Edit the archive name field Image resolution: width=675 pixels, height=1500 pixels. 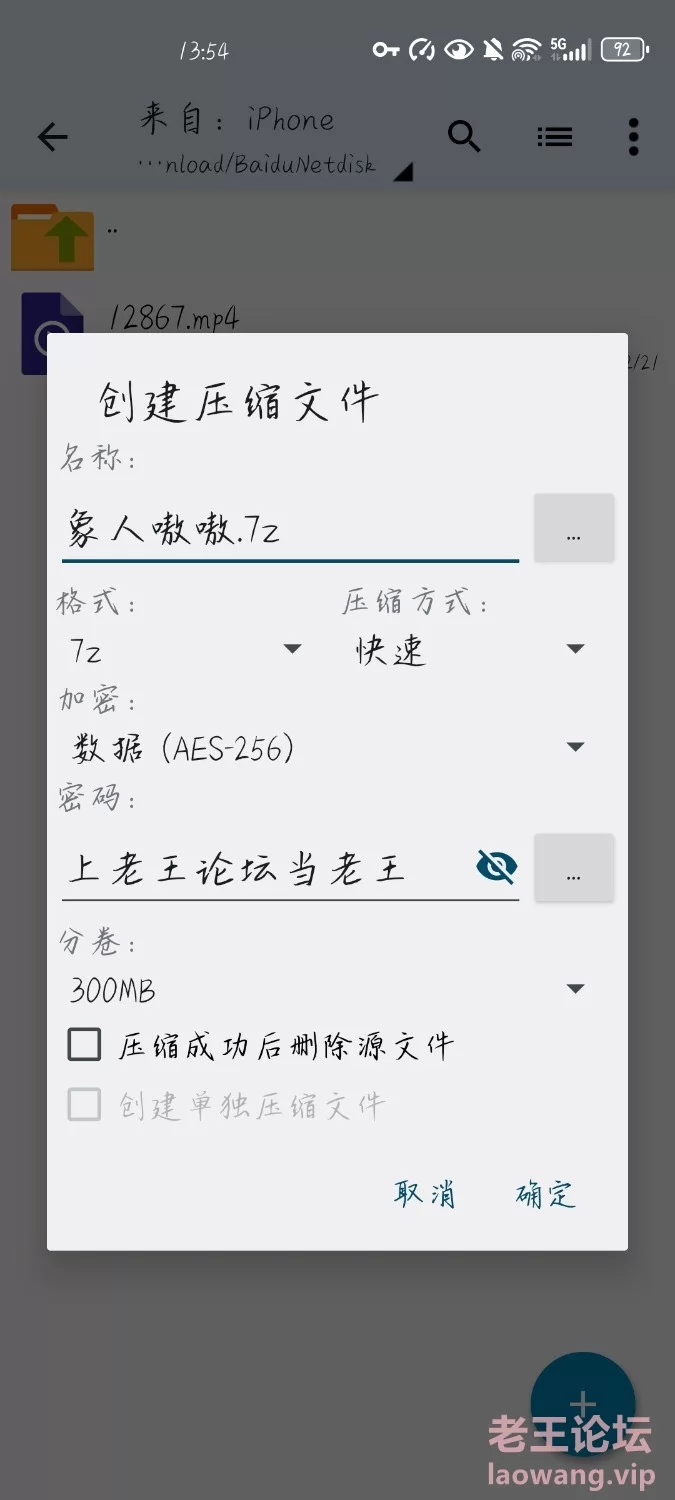[x=290, y=530]
